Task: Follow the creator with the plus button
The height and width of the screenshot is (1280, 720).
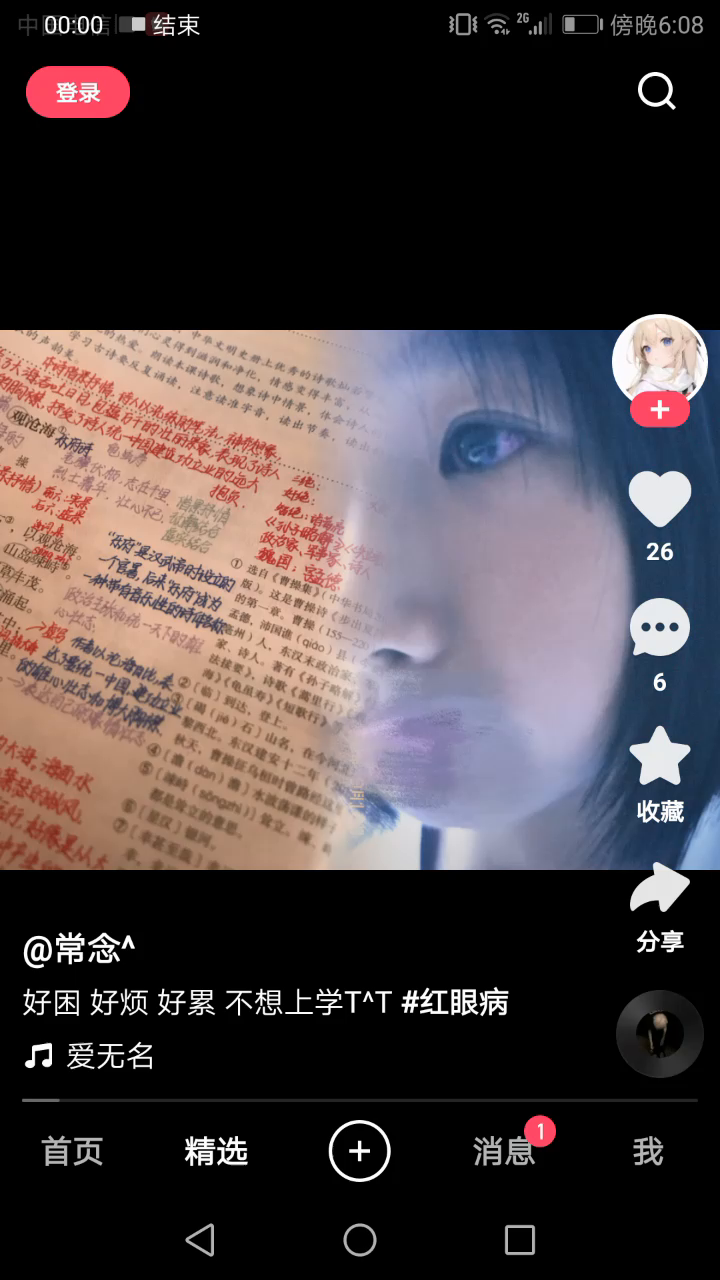Action: [659, 410]
